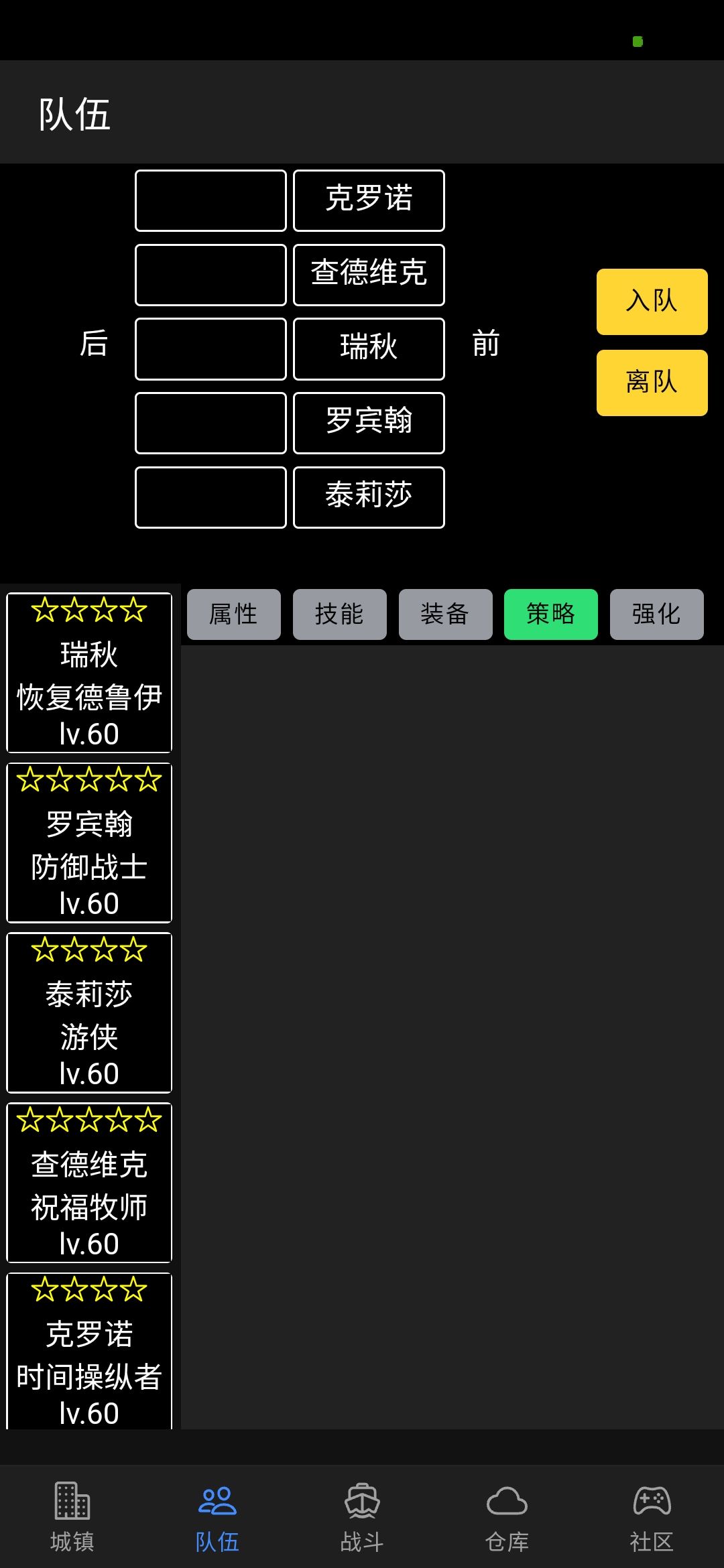
Task: Open the 战斗 battle ship icon
Action: point(361,1520)
